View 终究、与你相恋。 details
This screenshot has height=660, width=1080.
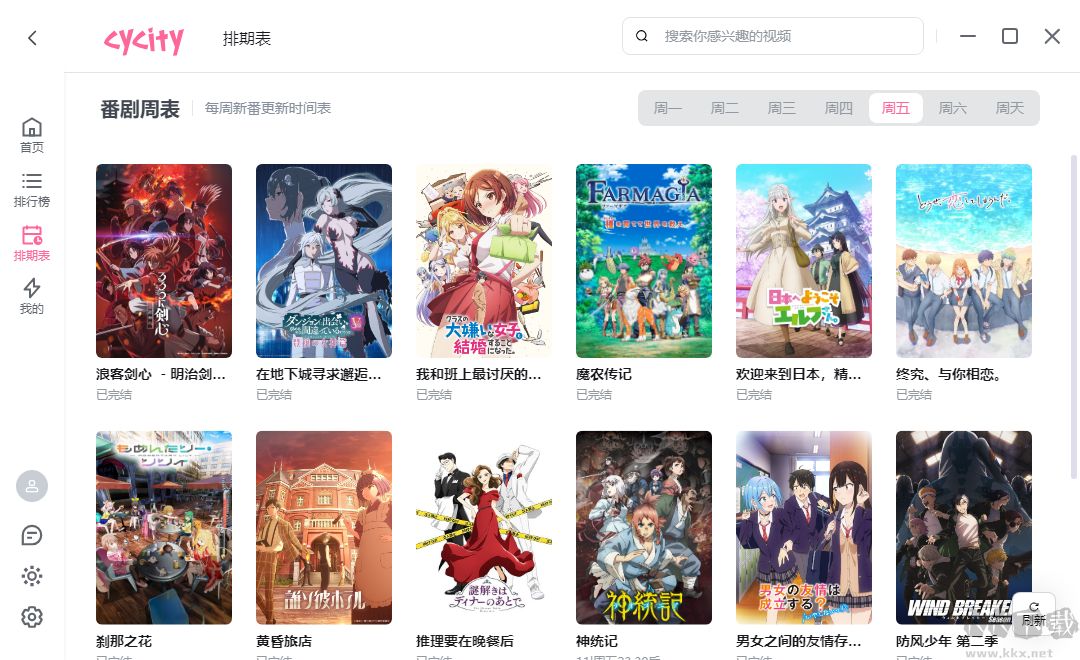[x=964, y=261]
